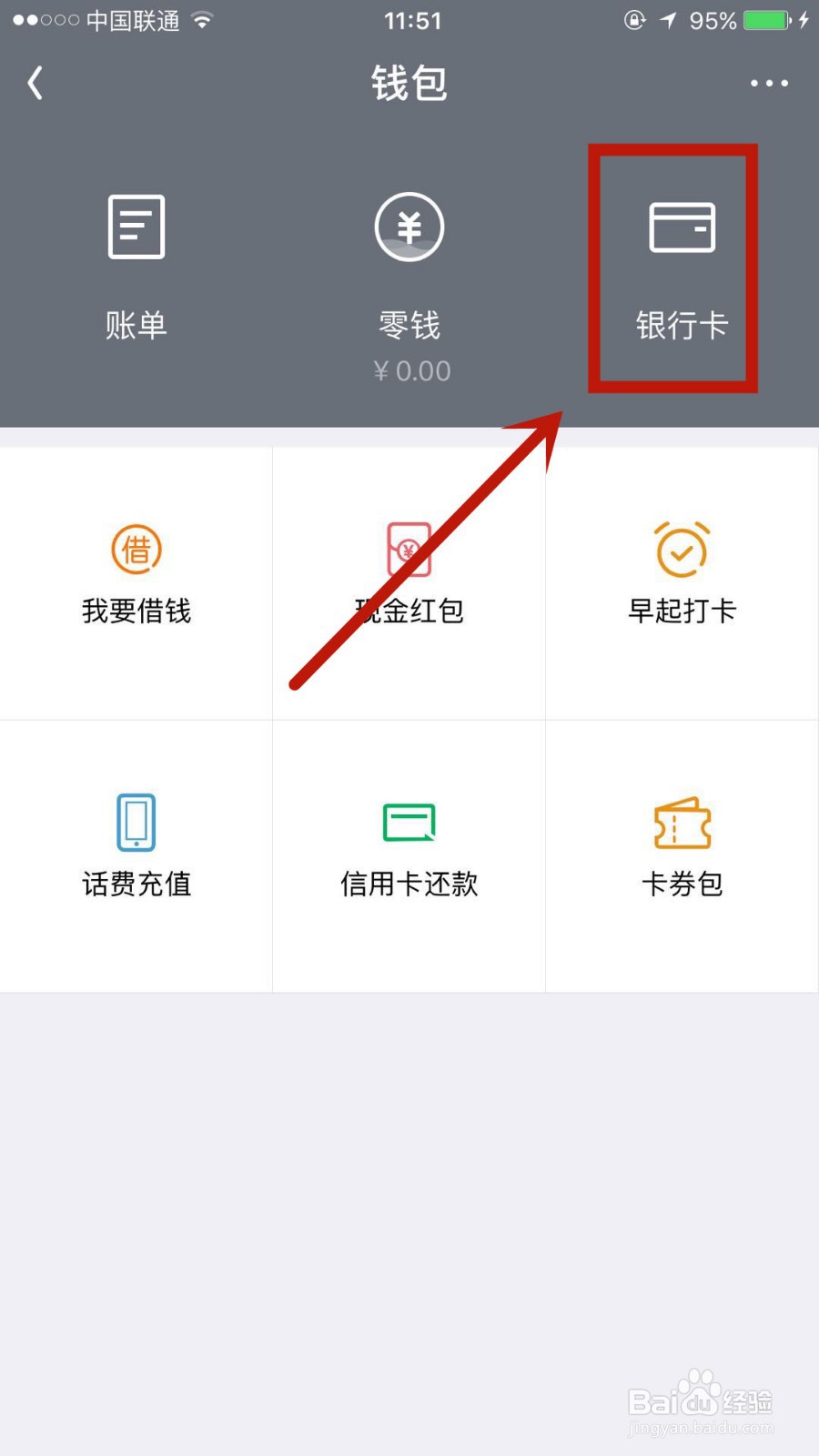This screenshot has width=819, height=1456.
Task: Tap the back chevron to leave Wallet
Action: pos(35,83)
